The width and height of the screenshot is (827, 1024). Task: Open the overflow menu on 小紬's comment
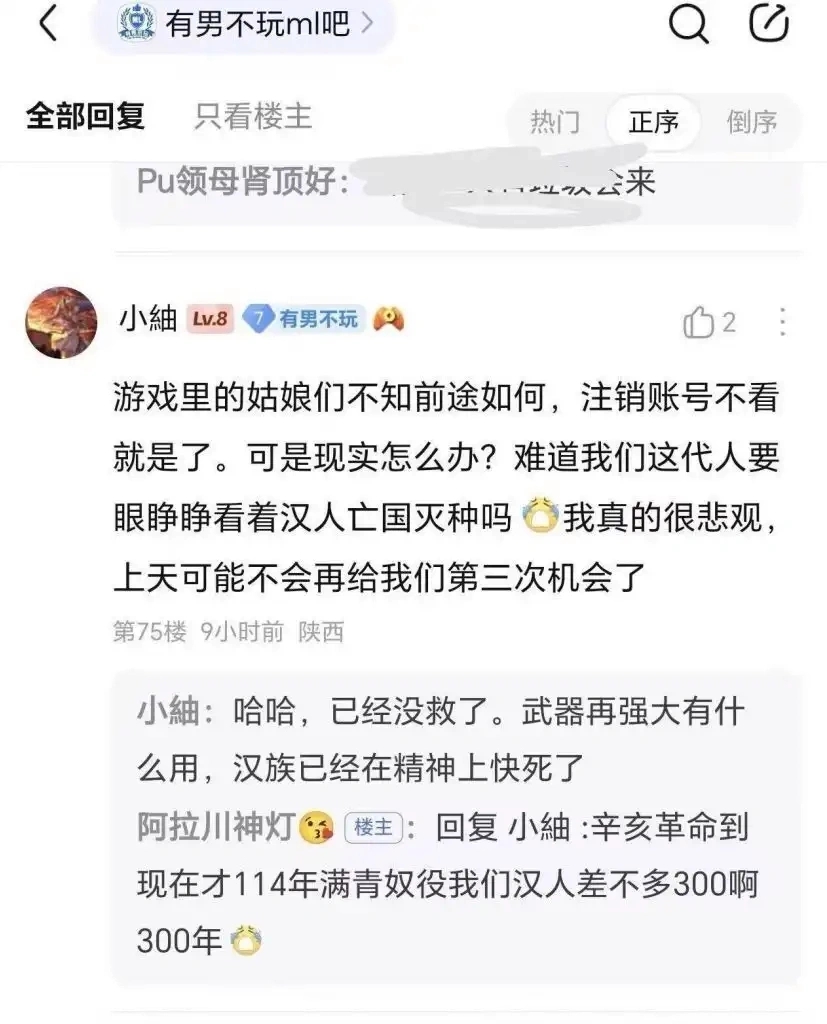tap(782, 322)
